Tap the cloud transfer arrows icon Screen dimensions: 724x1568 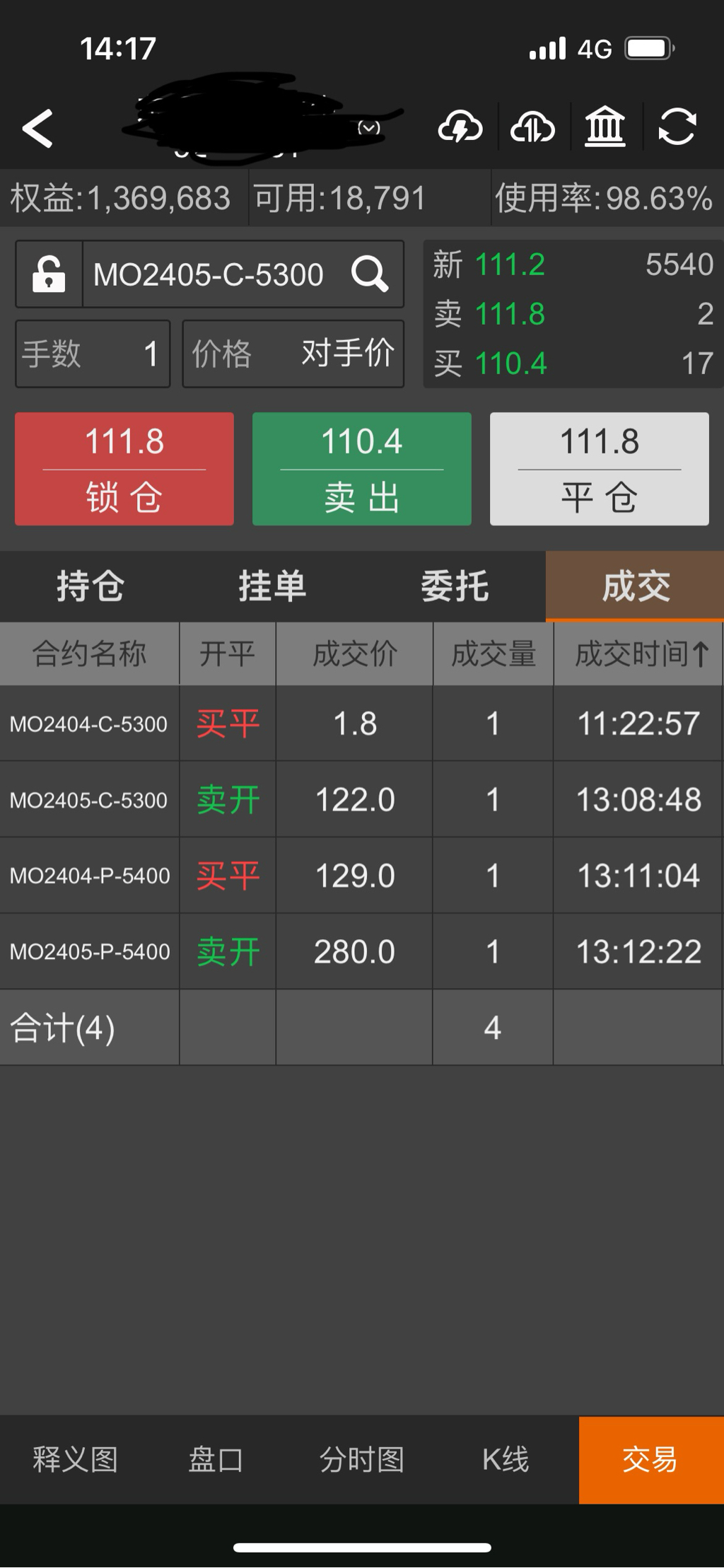tap(533, 127)
